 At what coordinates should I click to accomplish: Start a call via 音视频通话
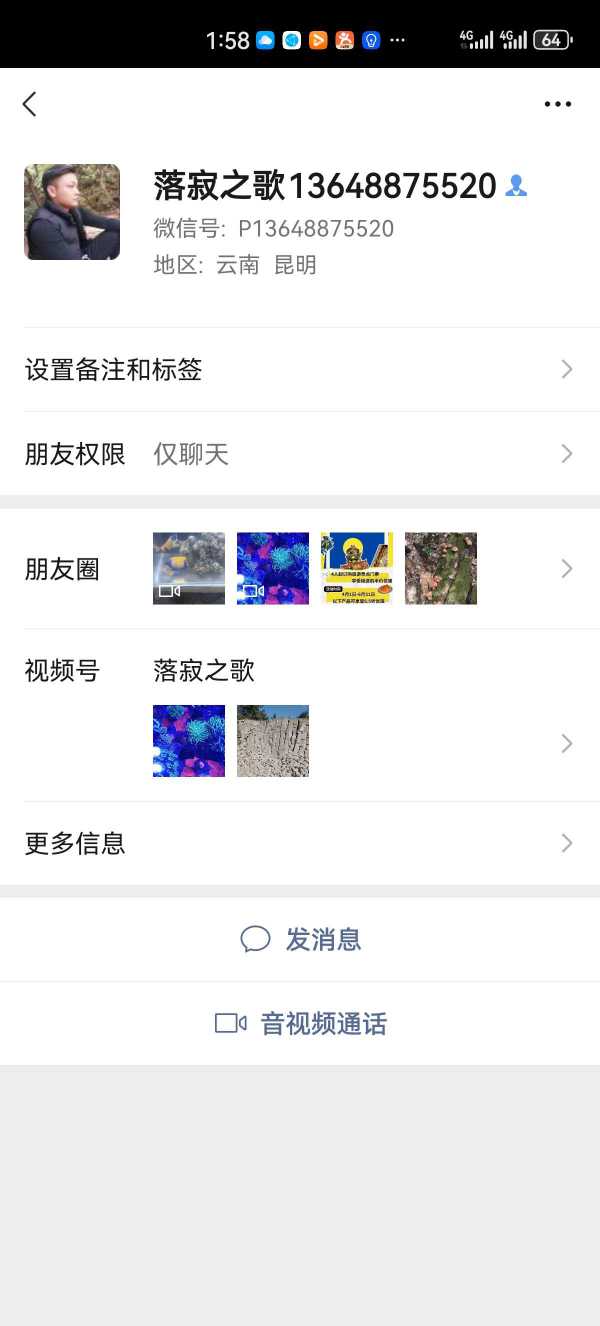[x=300, y=1023]
